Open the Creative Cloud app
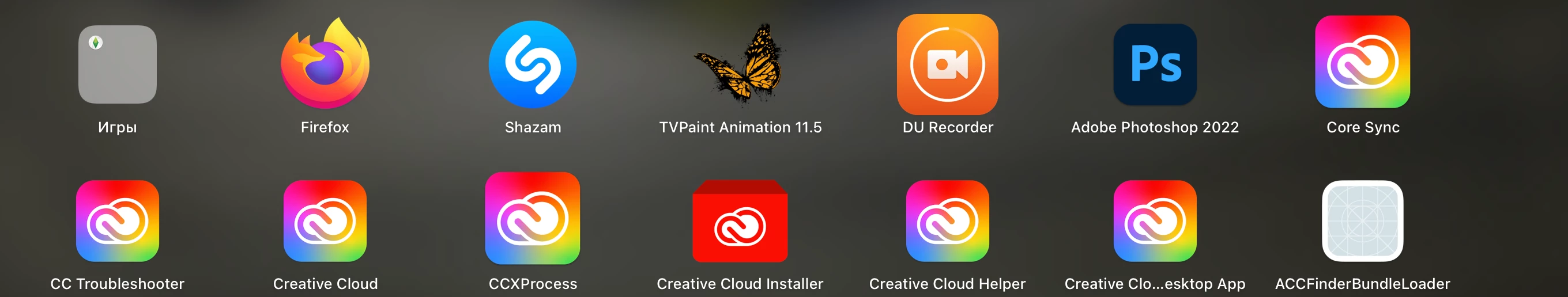Viewport: 1568px width, 297px height. (325, 221)
